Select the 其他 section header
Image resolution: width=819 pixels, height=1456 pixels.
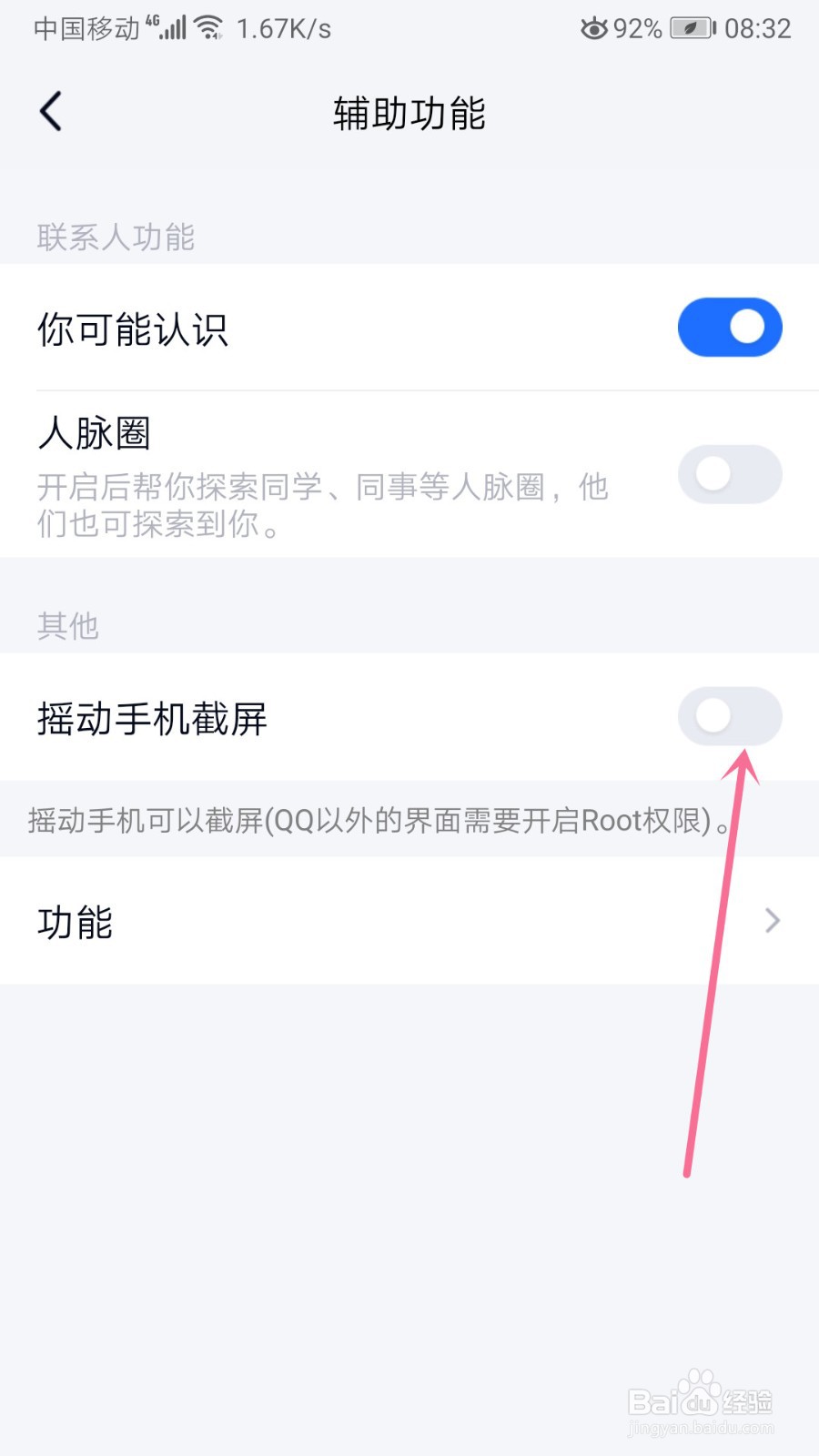tap(68, 625)
